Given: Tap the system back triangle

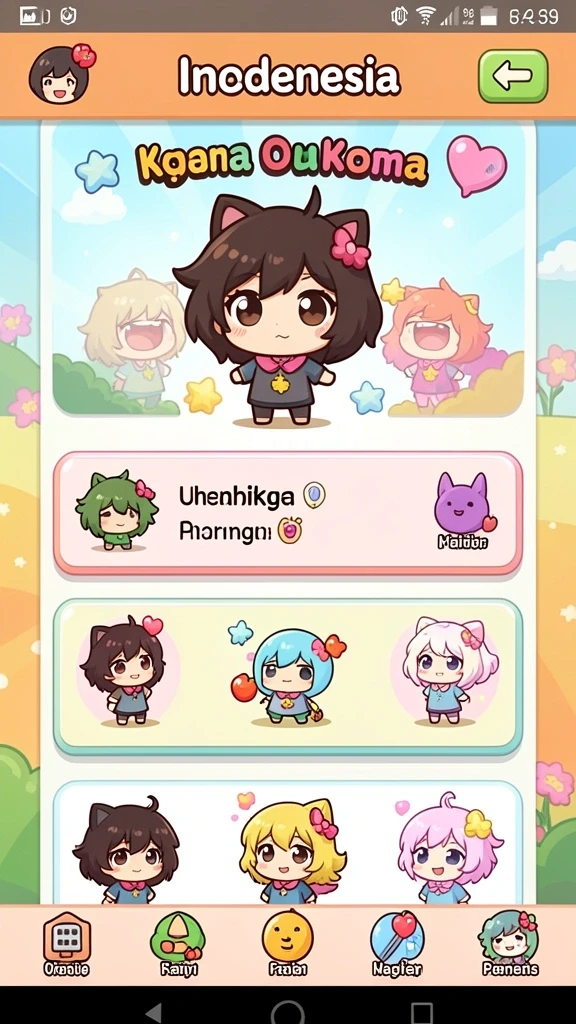Looking at the screenshot, I should point(153,1013).
